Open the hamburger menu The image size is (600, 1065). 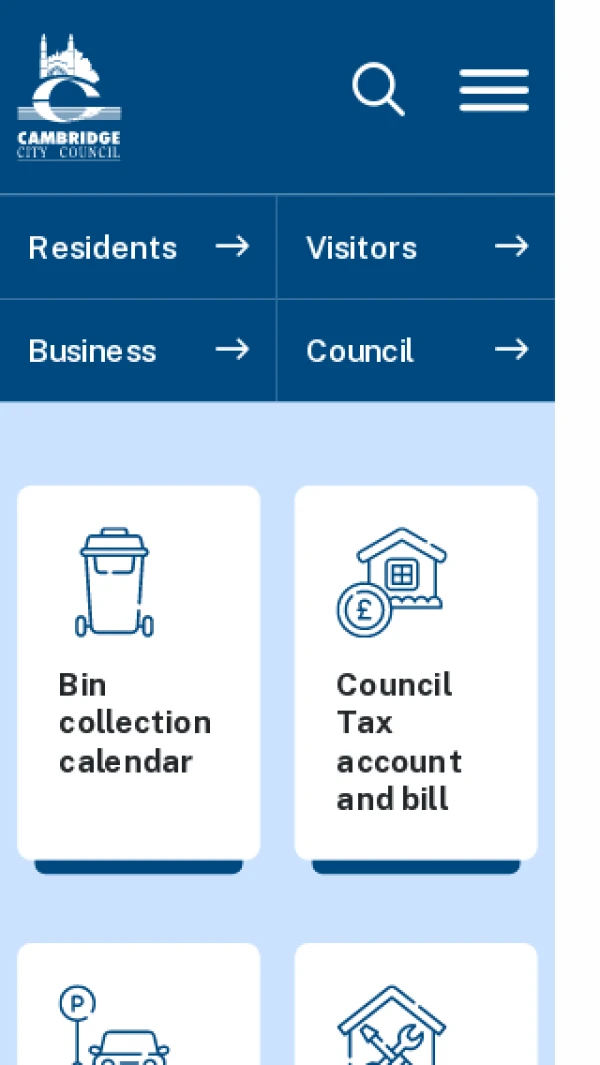point(494,91)
